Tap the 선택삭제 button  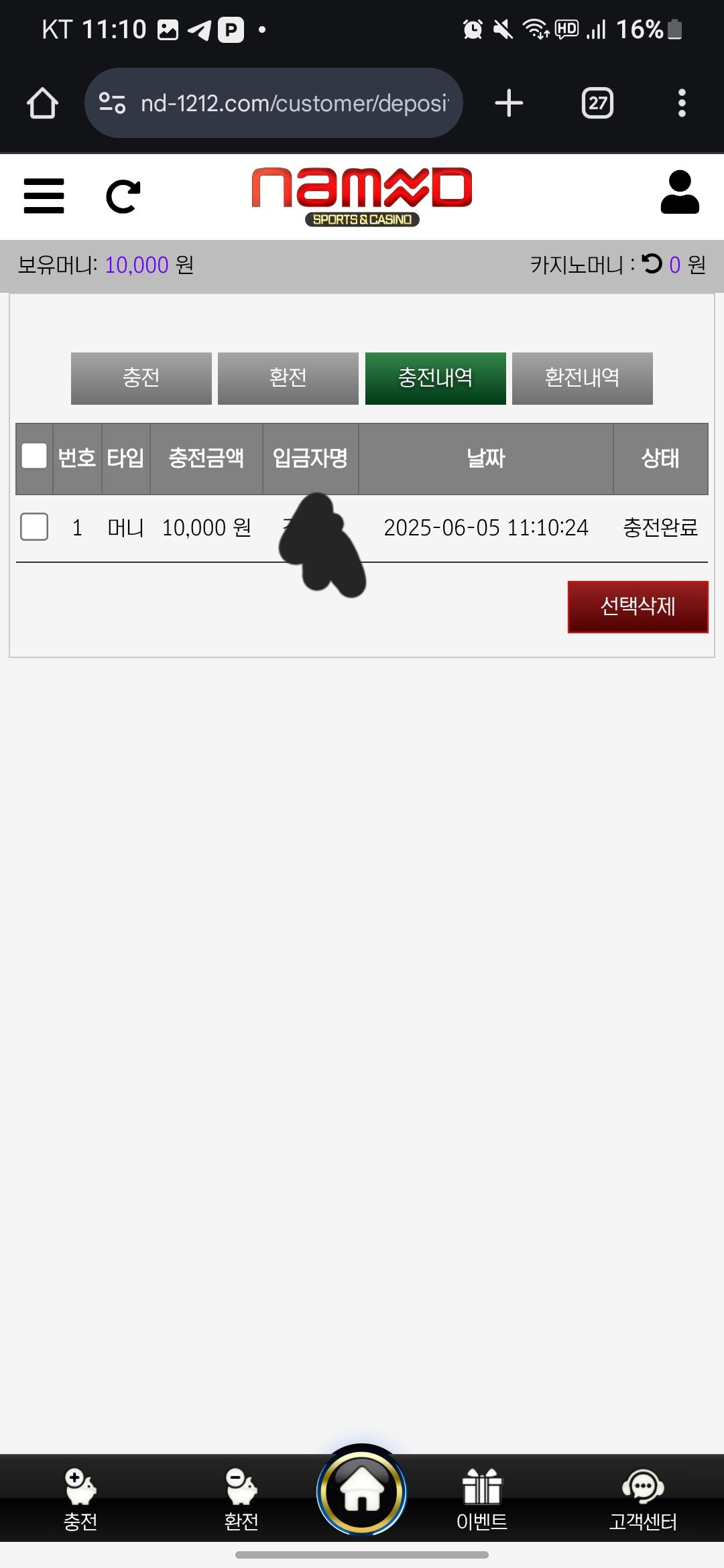[638, 606]
